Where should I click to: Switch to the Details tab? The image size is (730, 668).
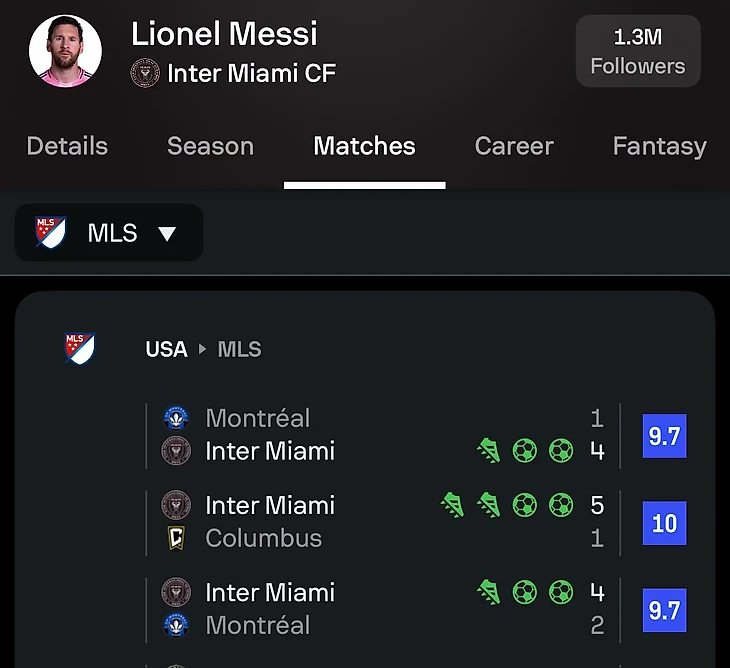click(x=67, y=146)
